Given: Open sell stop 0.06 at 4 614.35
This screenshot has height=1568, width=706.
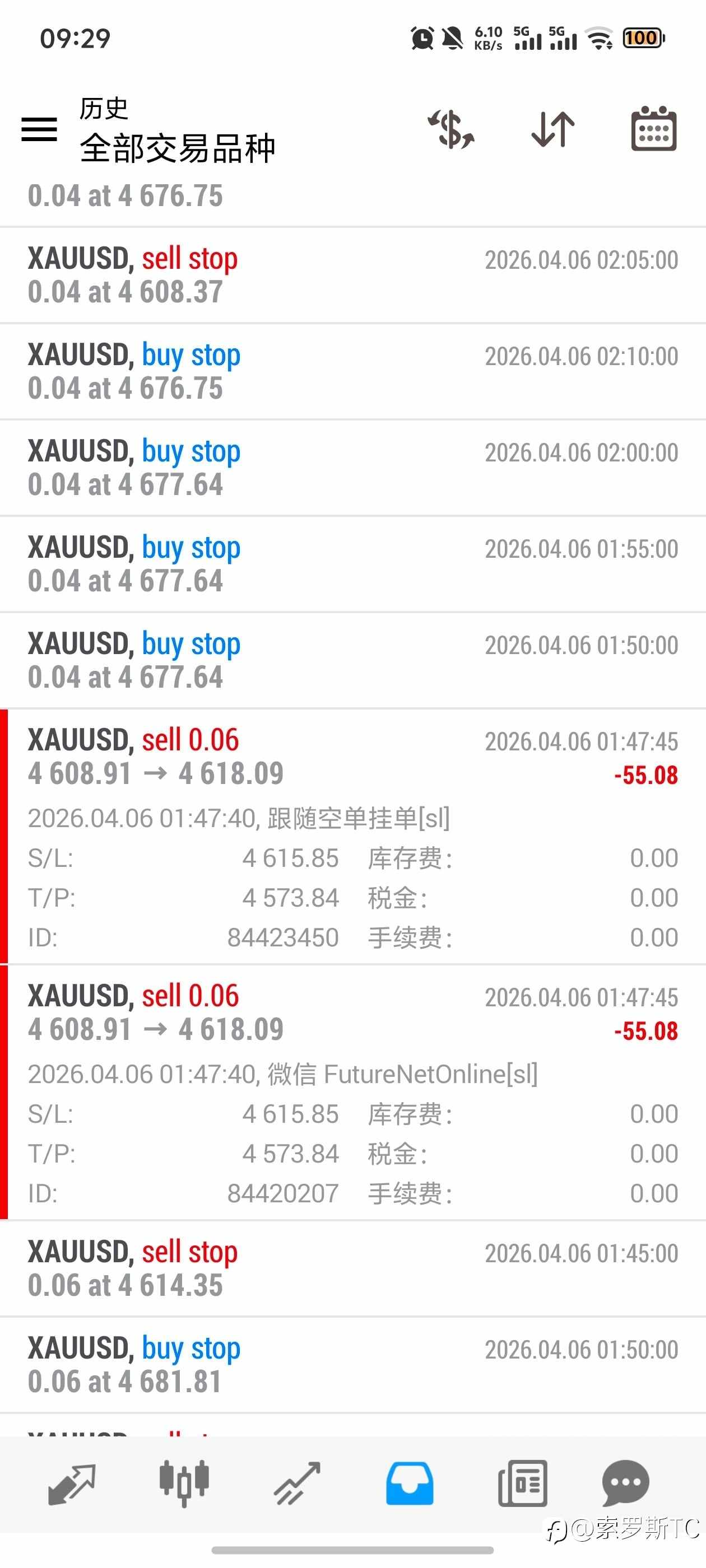Looking at the screenshot, I should 354,1268.
